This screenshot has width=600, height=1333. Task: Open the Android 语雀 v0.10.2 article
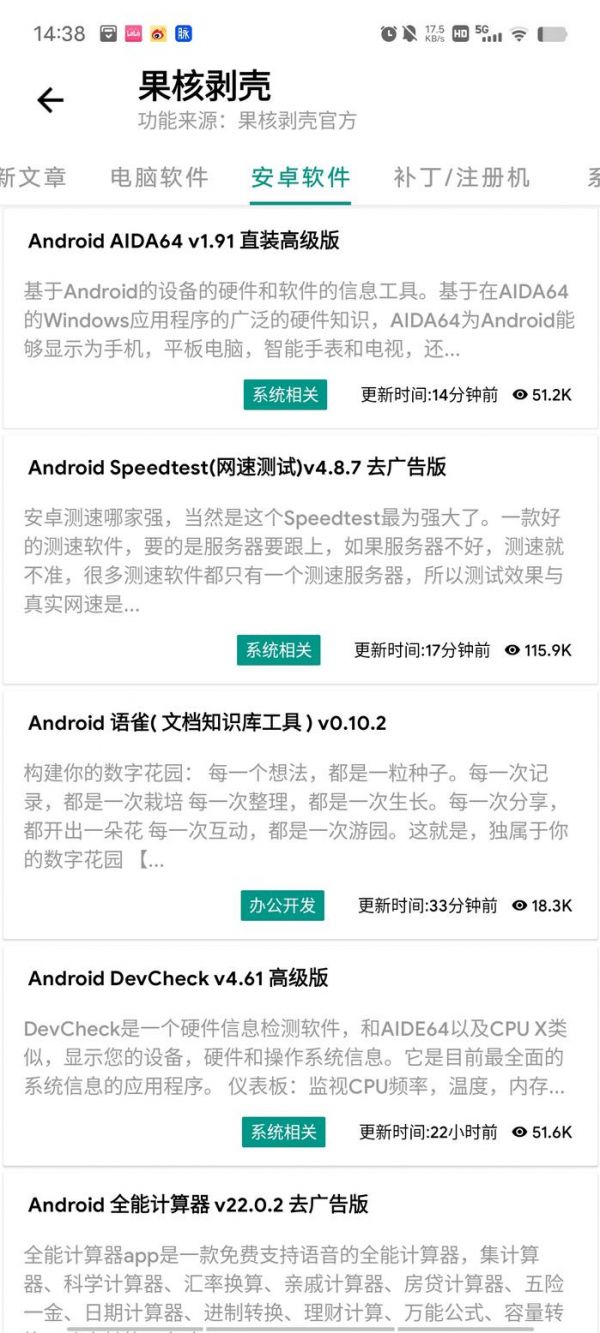coord(207,722)
